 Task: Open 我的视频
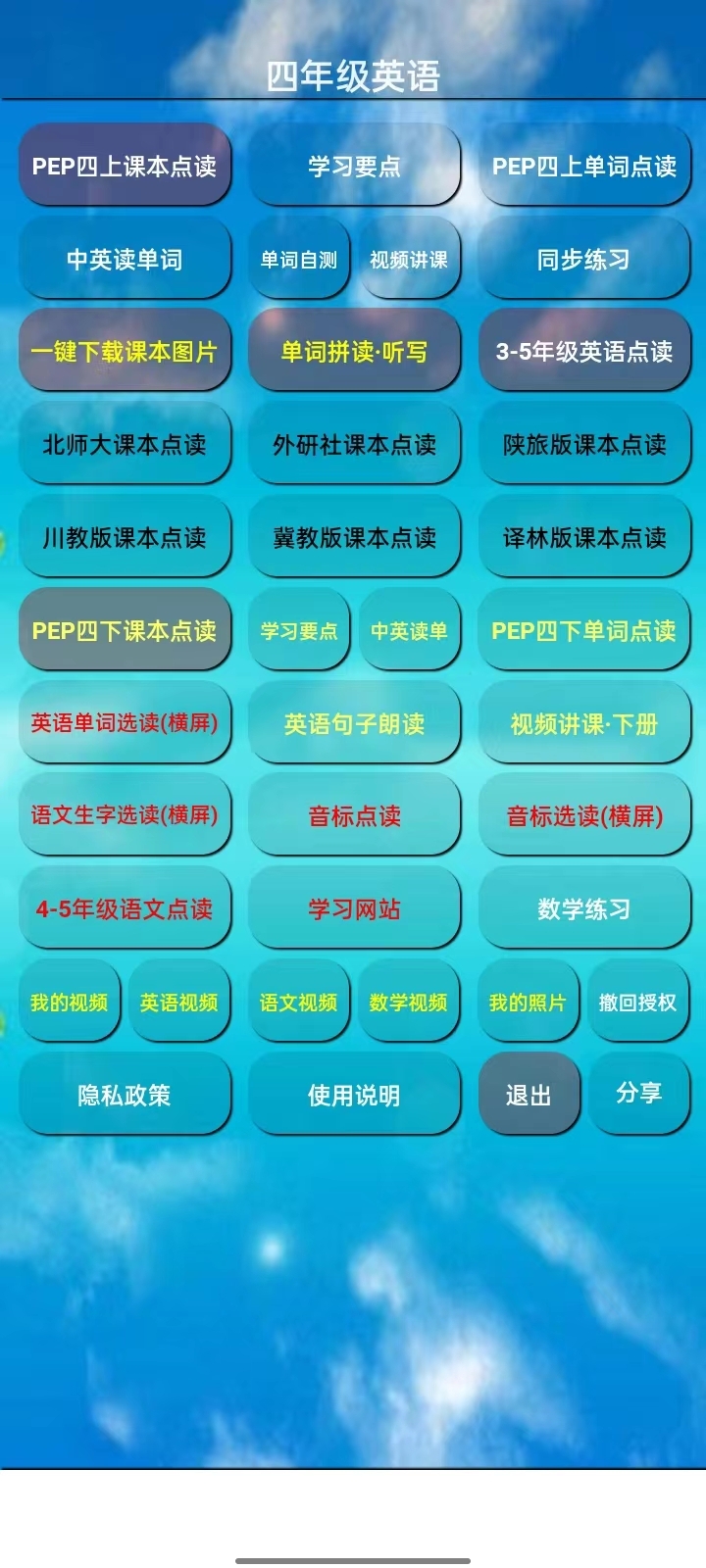(70, 1002)
